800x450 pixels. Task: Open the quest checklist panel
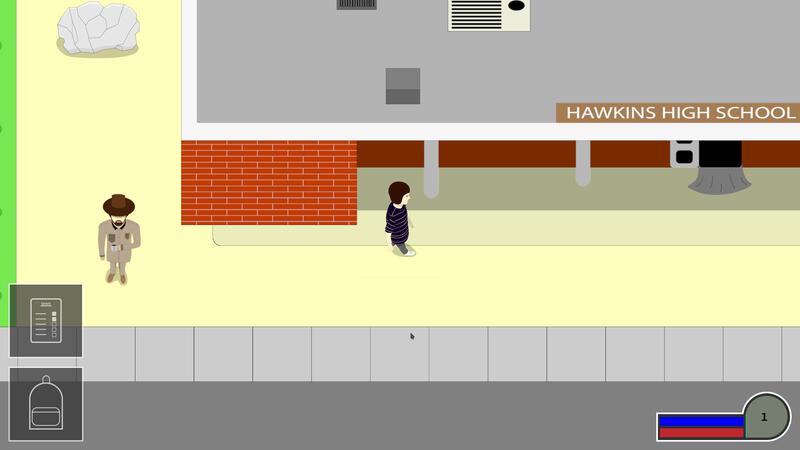tap(46, 320)
